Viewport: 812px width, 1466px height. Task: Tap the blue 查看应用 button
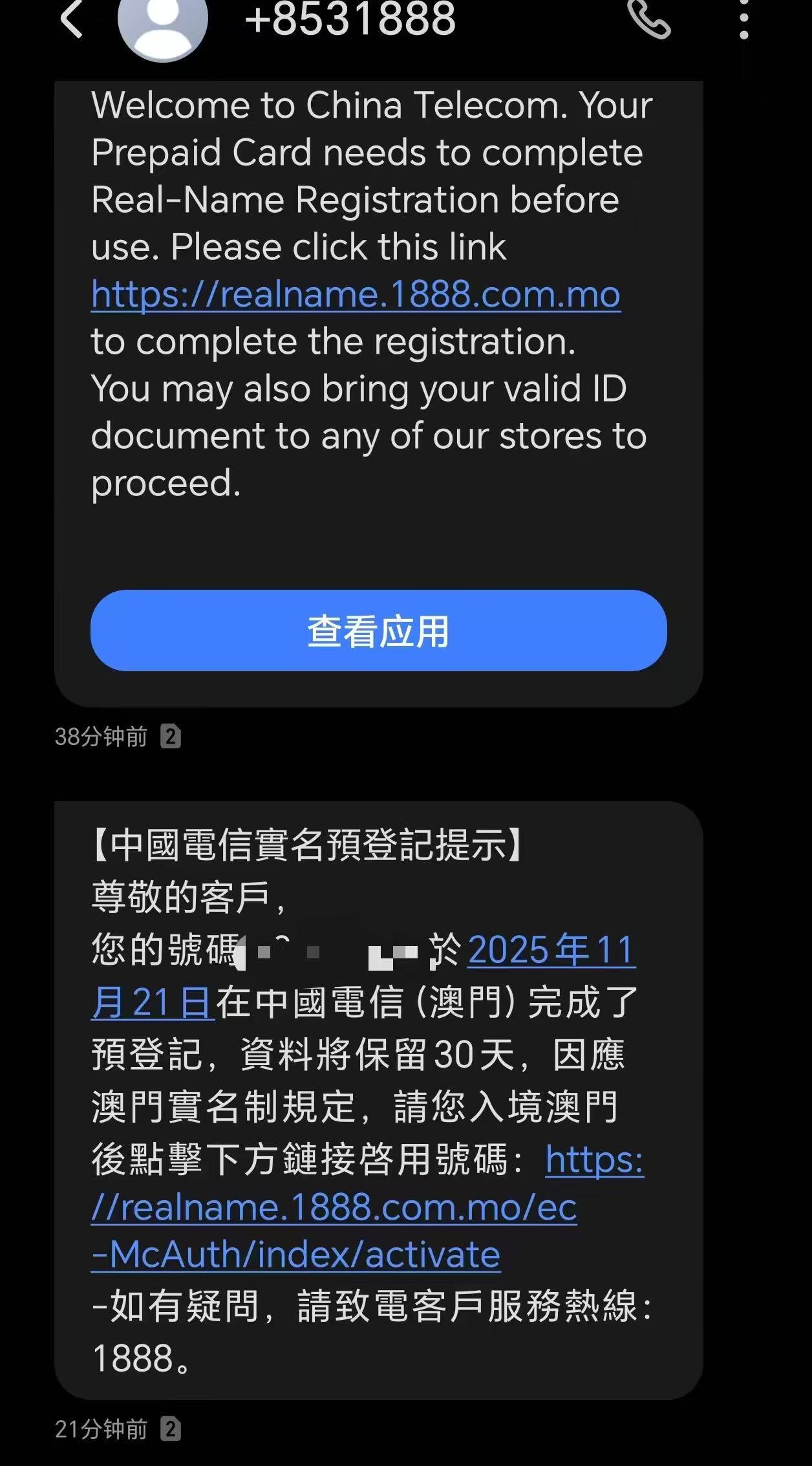378,631
